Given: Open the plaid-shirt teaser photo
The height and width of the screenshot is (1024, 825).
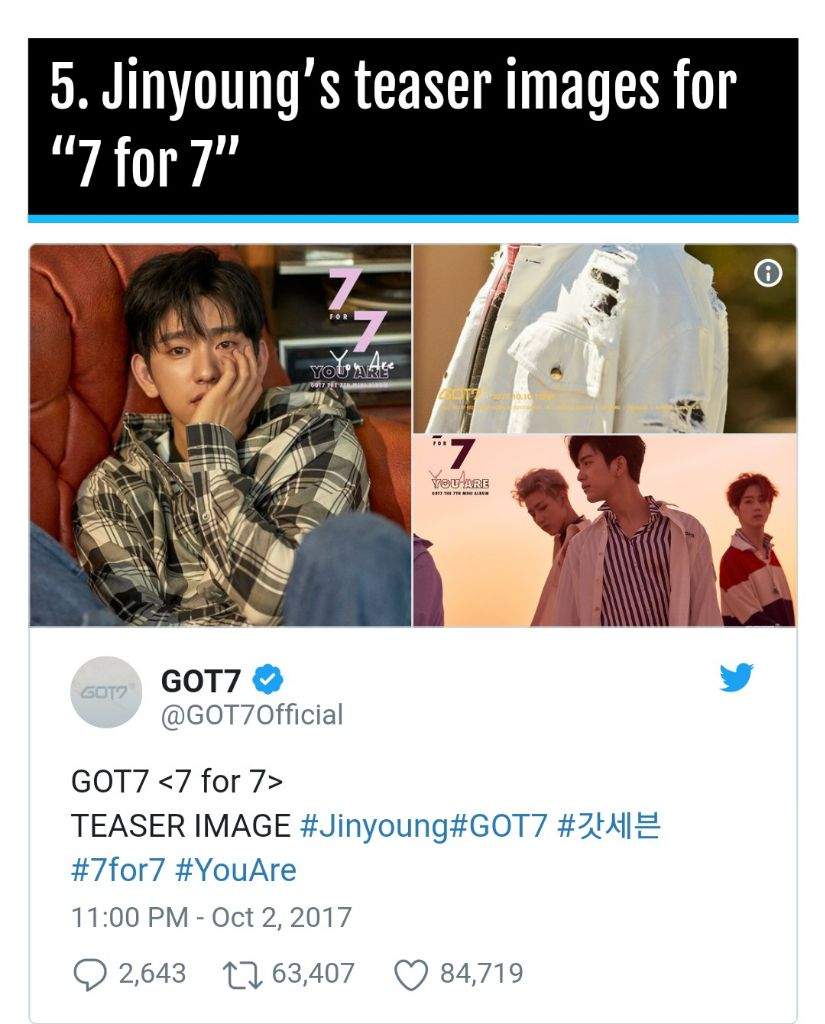Looking at the screenshot, I should [220, 435].
